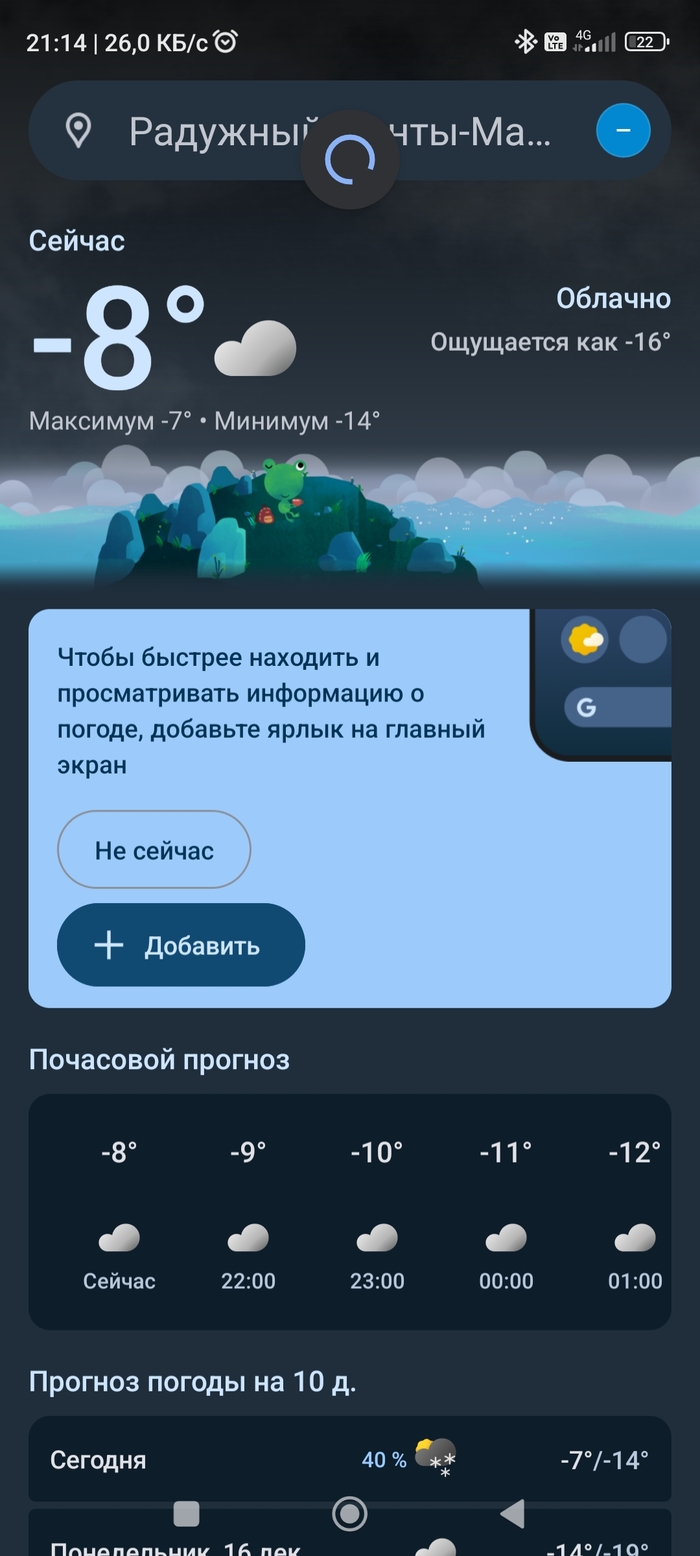Go to the system home screen

tap(349, 1514)
